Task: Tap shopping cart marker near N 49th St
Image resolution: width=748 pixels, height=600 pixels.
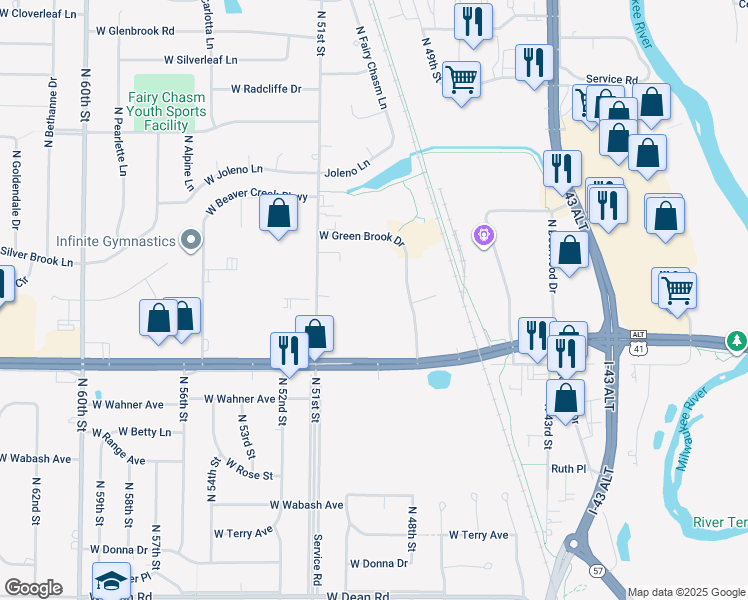Action: coord(461,78)
